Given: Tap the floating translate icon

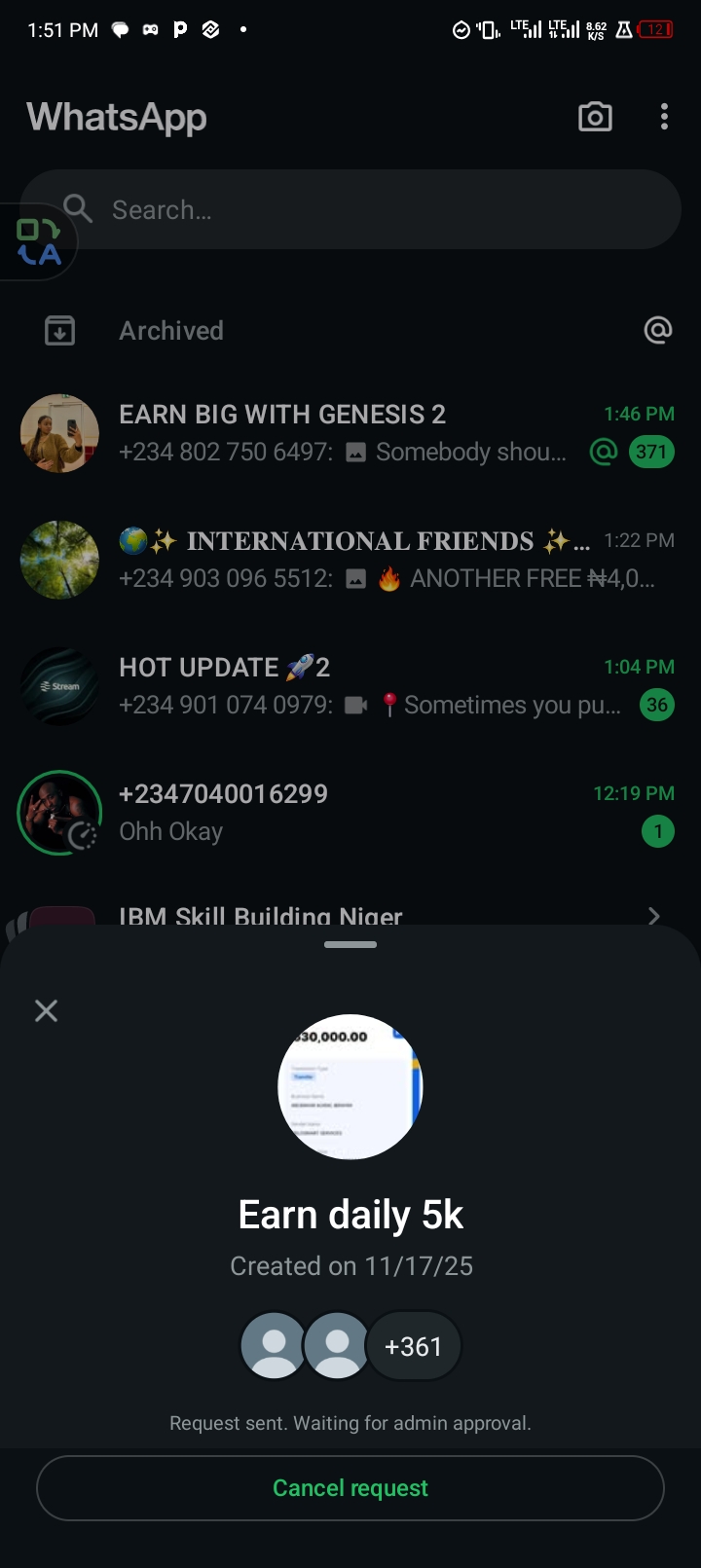Looking at the screenshot, I should pos(39,242).
